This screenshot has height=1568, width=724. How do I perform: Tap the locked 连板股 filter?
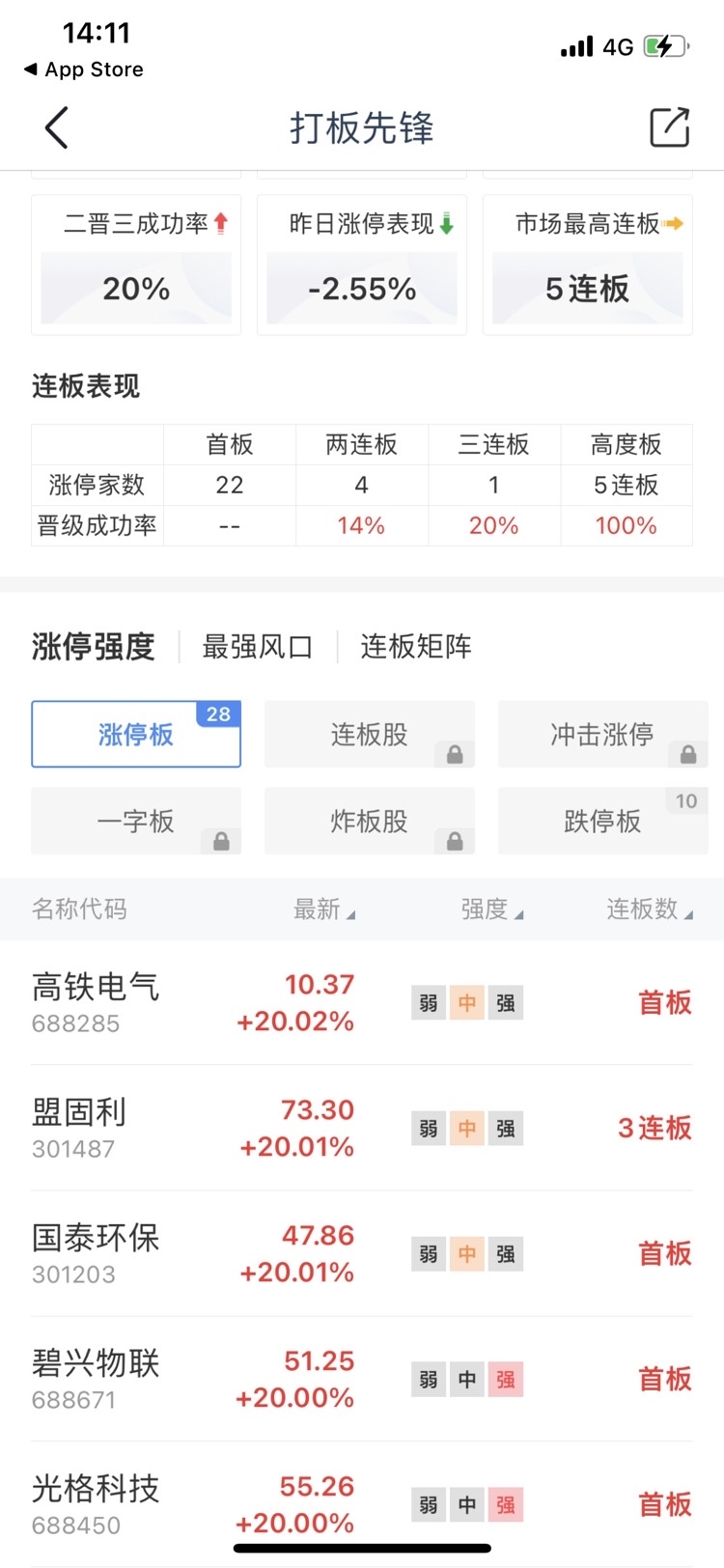point(370,735)
